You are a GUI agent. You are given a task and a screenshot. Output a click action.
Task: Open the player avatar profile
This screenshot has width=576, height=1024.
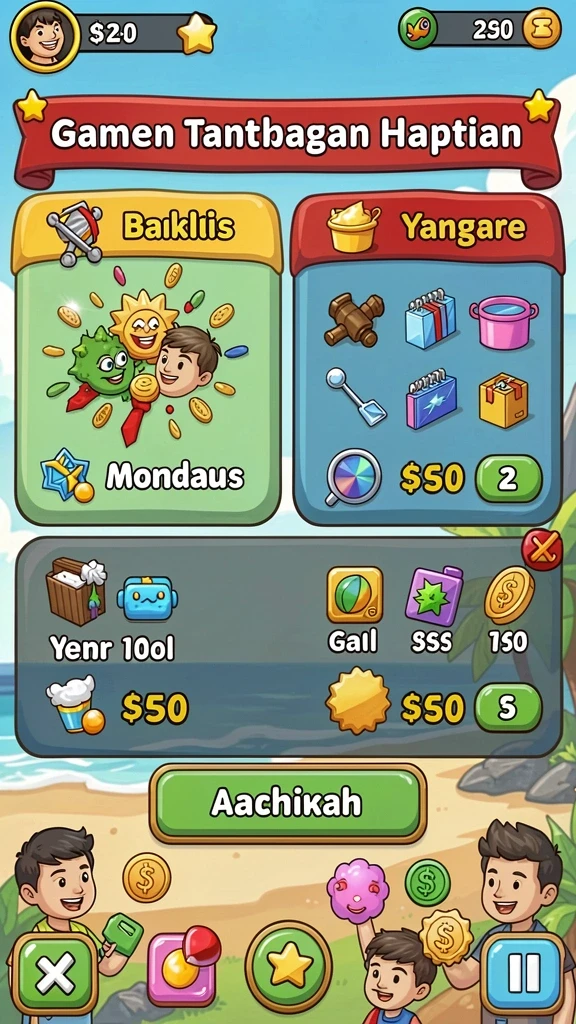pos(44,36)
